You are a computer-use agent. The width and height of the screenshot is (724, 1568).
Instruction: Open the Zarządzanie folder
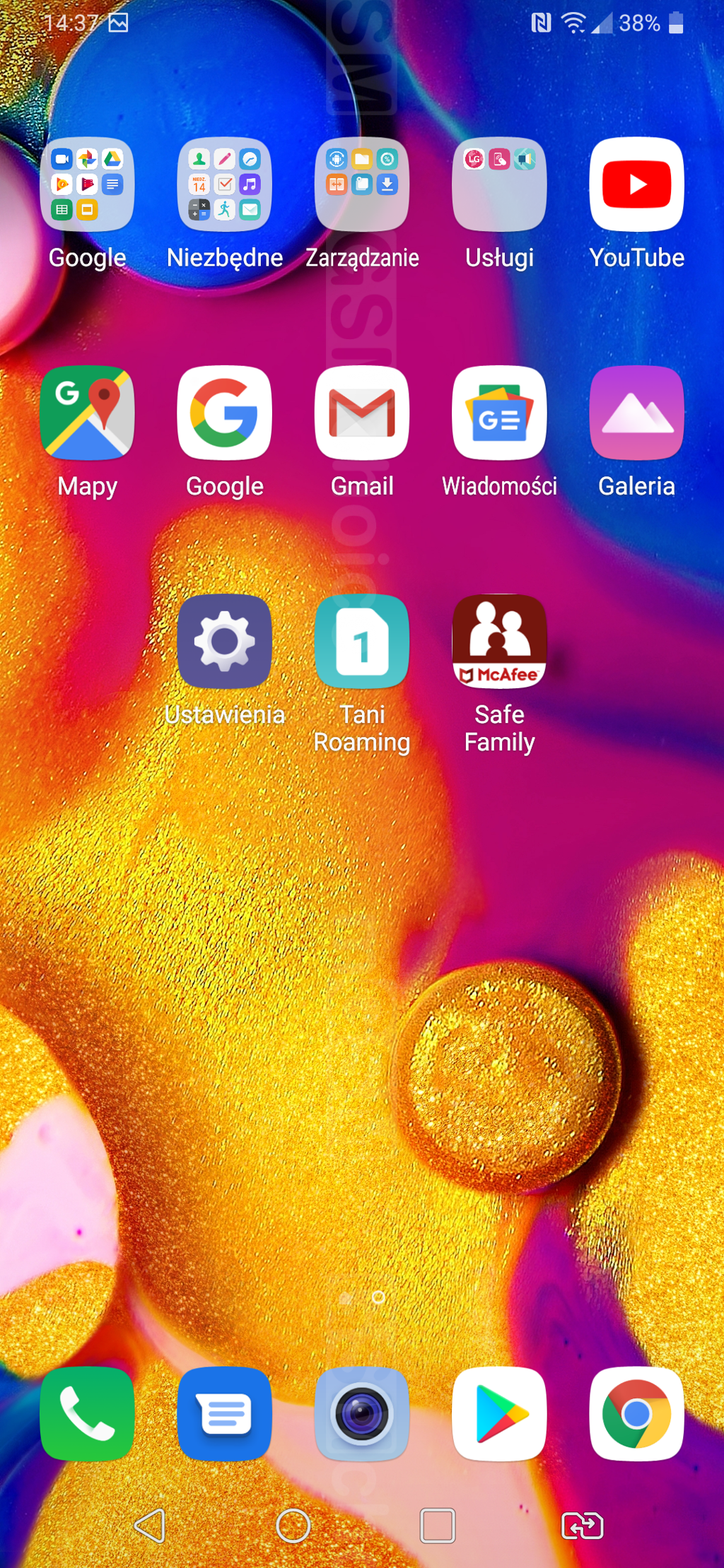(362, 184)
